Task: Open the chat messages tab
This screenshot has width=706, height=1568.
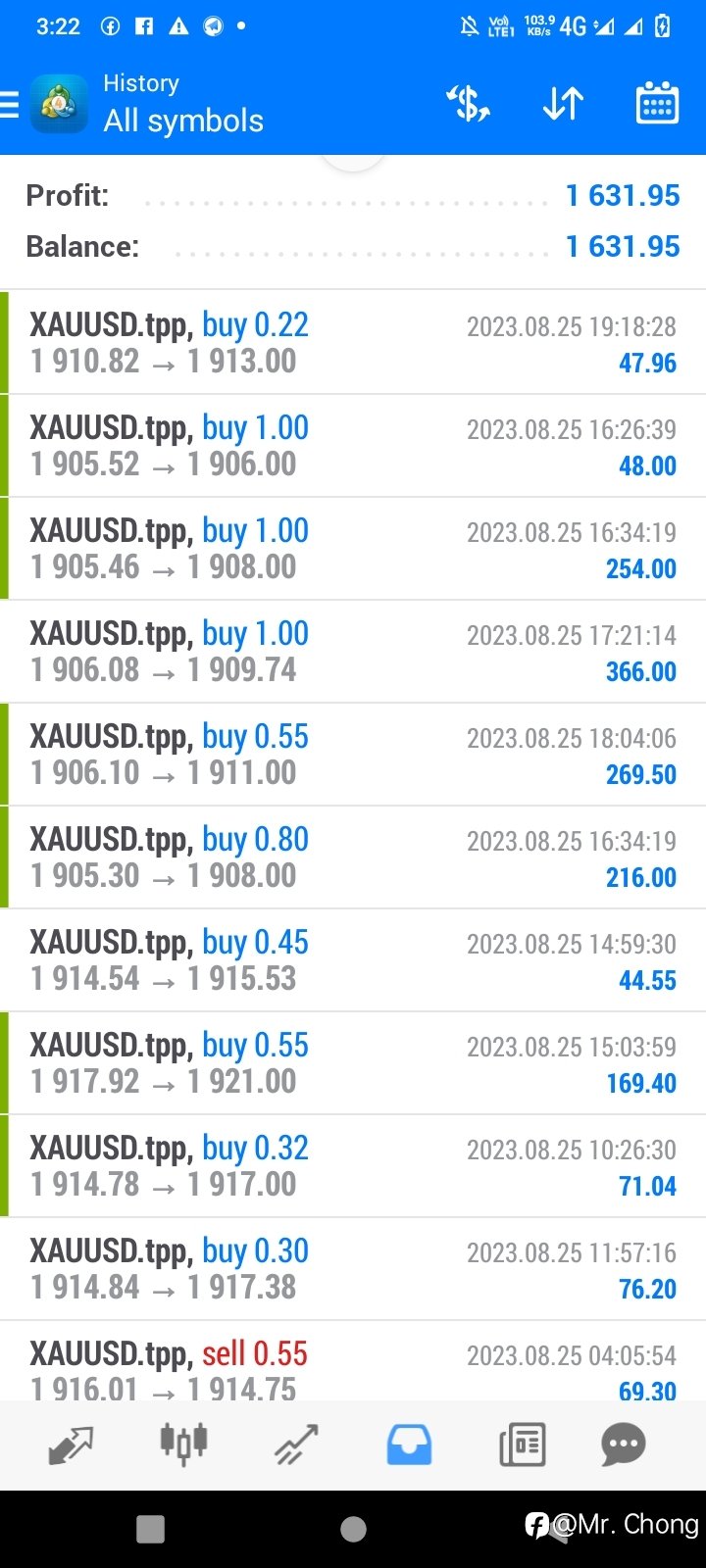Action: click(624, 1445)
